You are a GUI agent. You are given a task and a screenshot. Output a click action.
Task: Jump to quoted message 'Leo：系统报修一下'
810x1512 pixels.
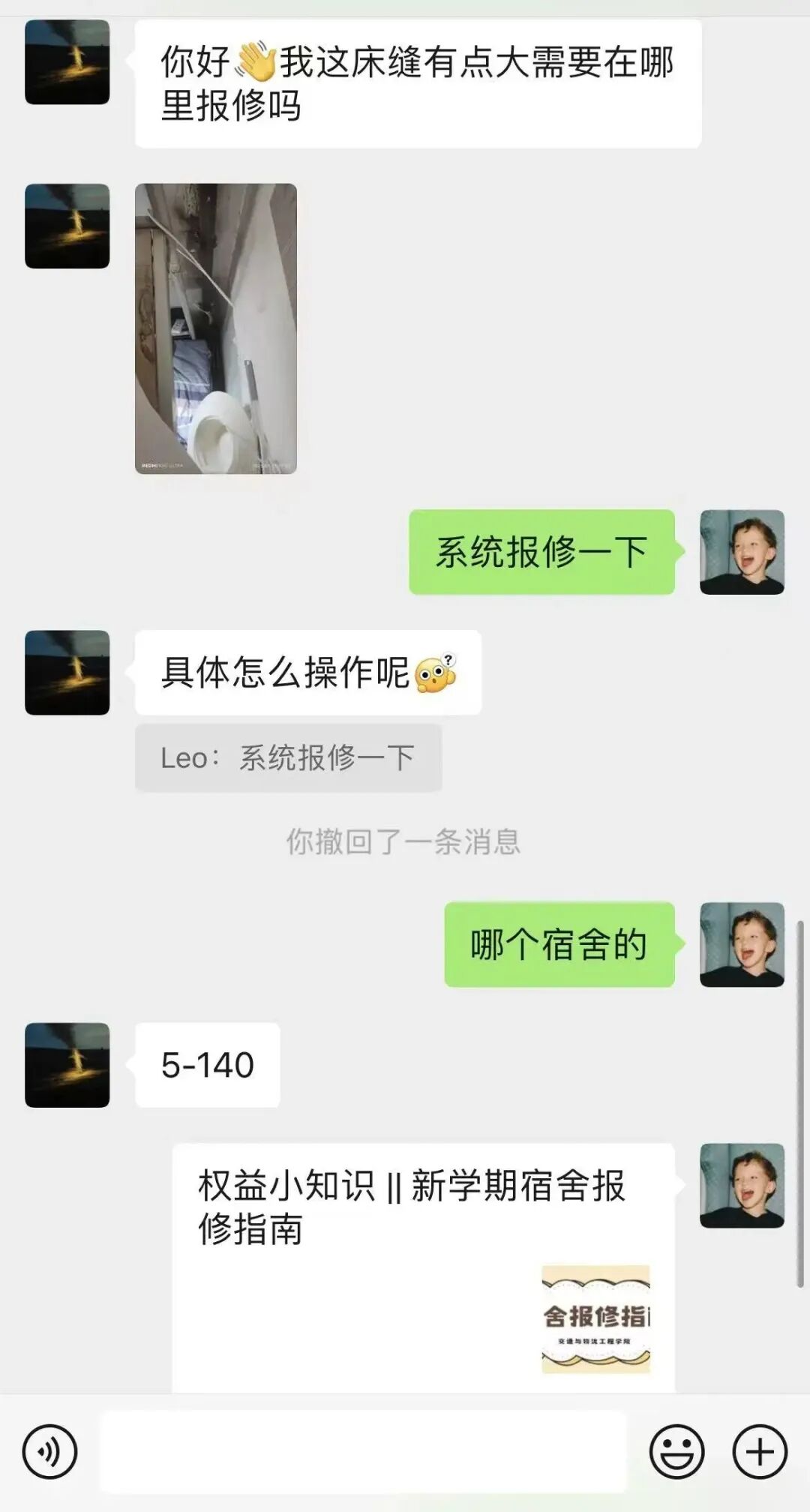288,757
